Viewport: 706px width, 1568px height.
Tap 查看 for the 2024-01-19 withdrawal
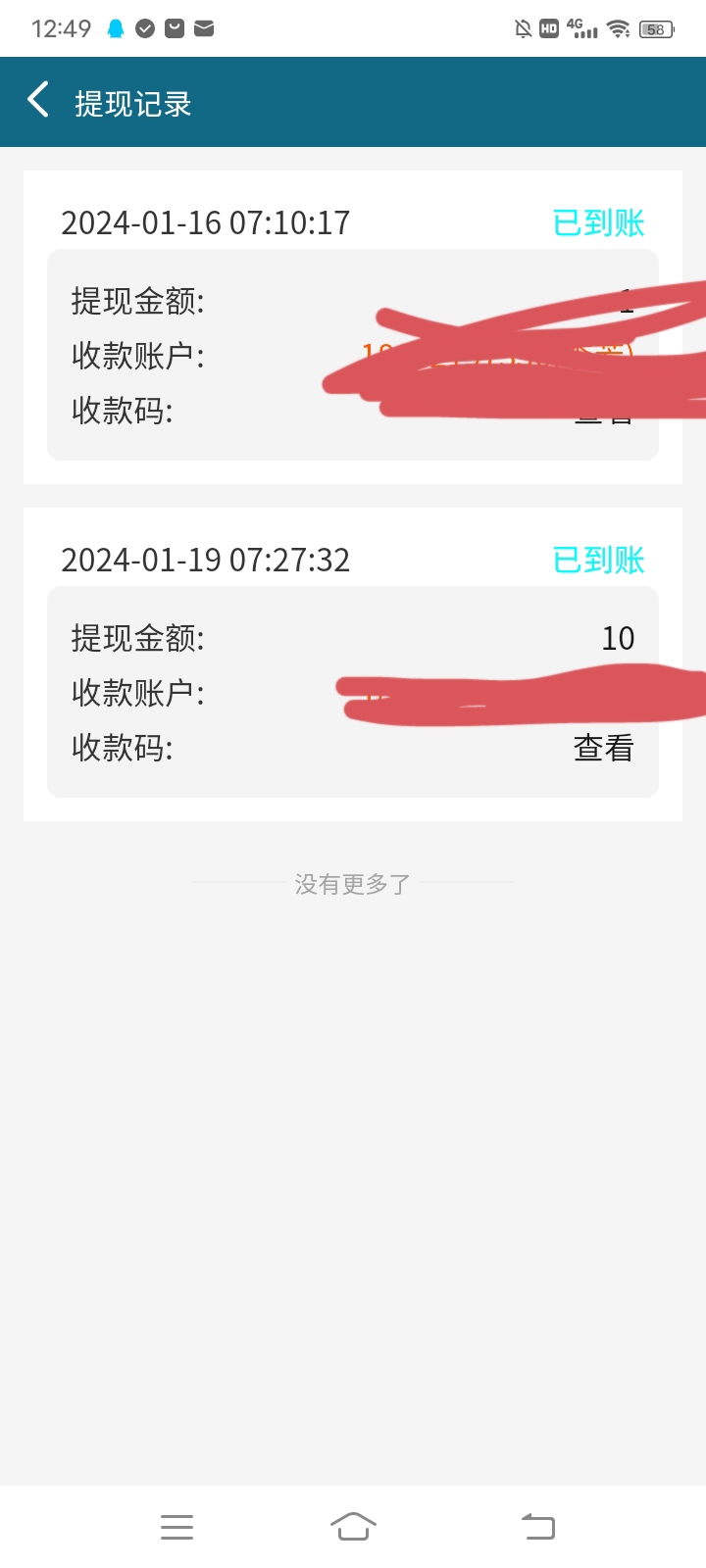pos(603,749)
